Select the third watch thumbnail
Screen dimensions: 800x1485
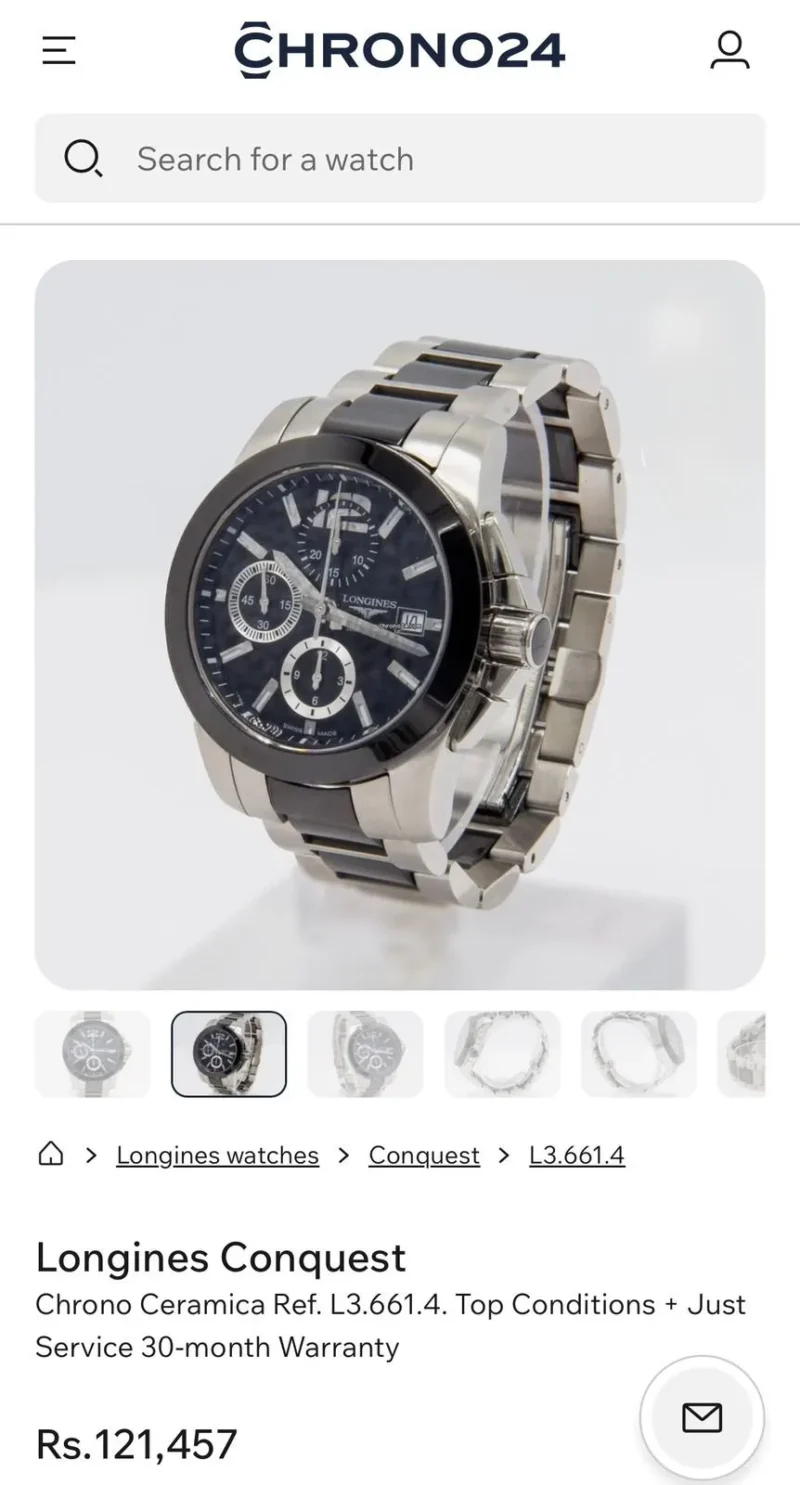[x=365, y=1054]
